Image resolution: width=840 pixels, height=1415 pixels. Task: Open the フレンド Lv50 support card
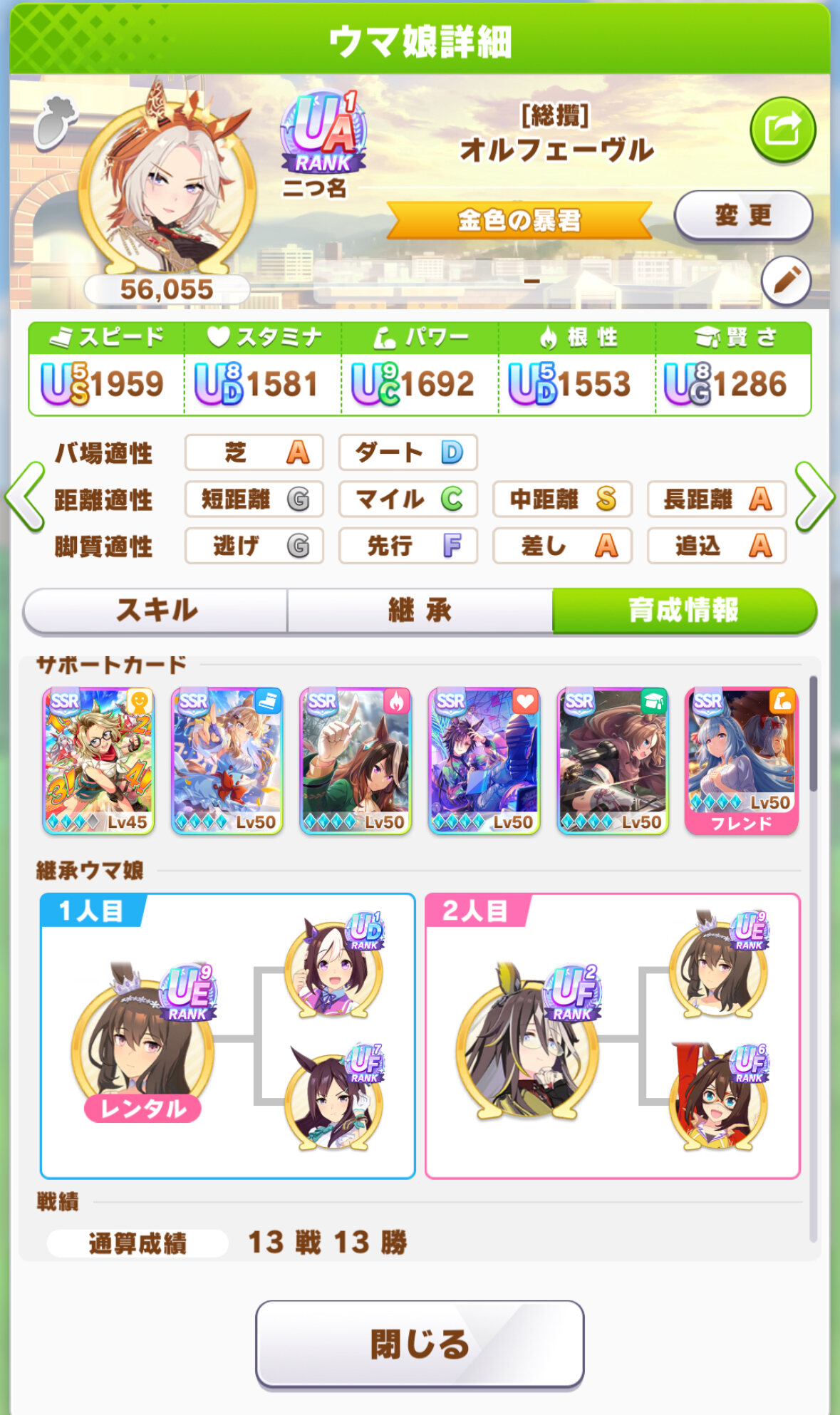click(741, 760)
